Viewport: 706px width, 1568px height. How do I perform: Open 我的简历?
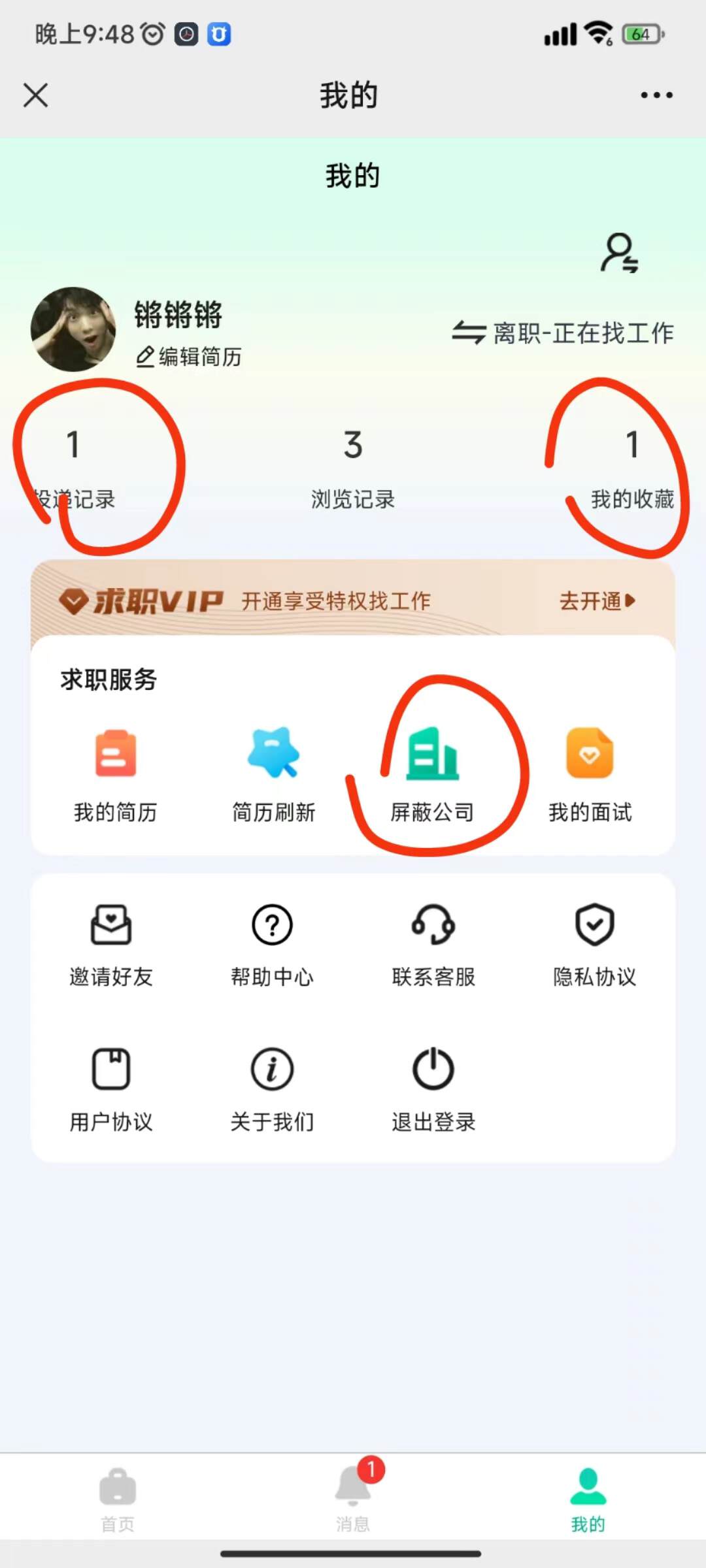[x=116, y=774]
